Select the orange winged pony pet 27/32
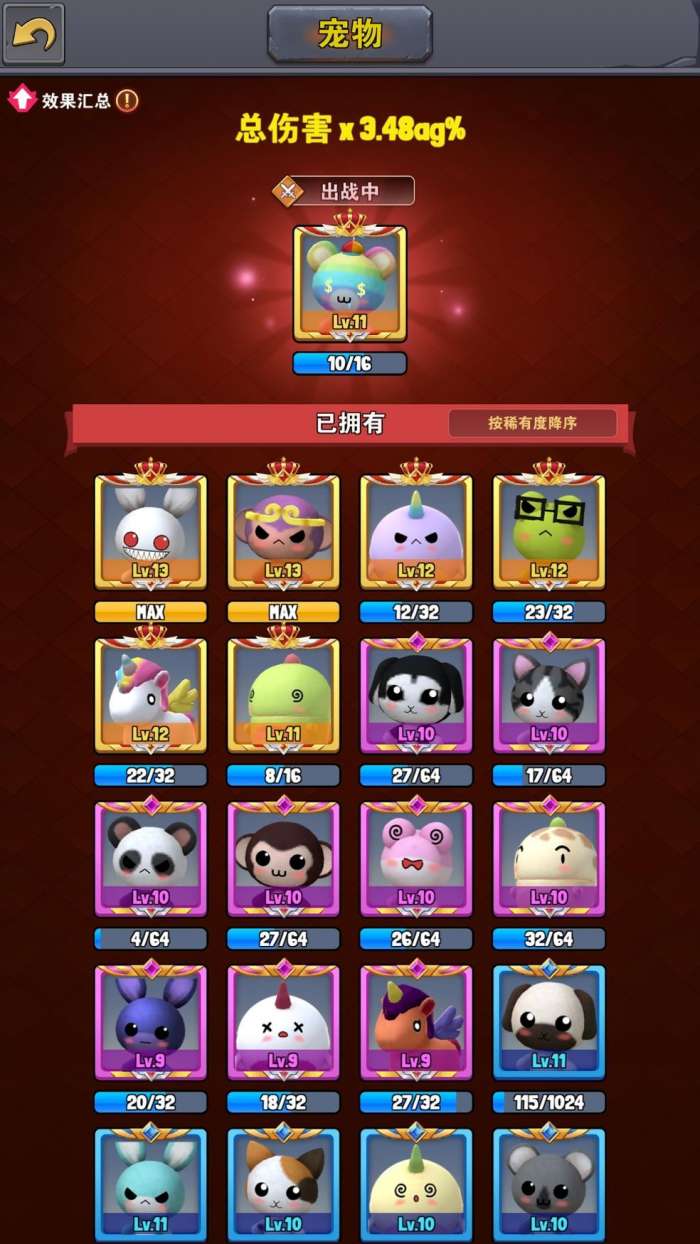The height and width of the screenshot is (1244, 700). [x=416, y=1022]
